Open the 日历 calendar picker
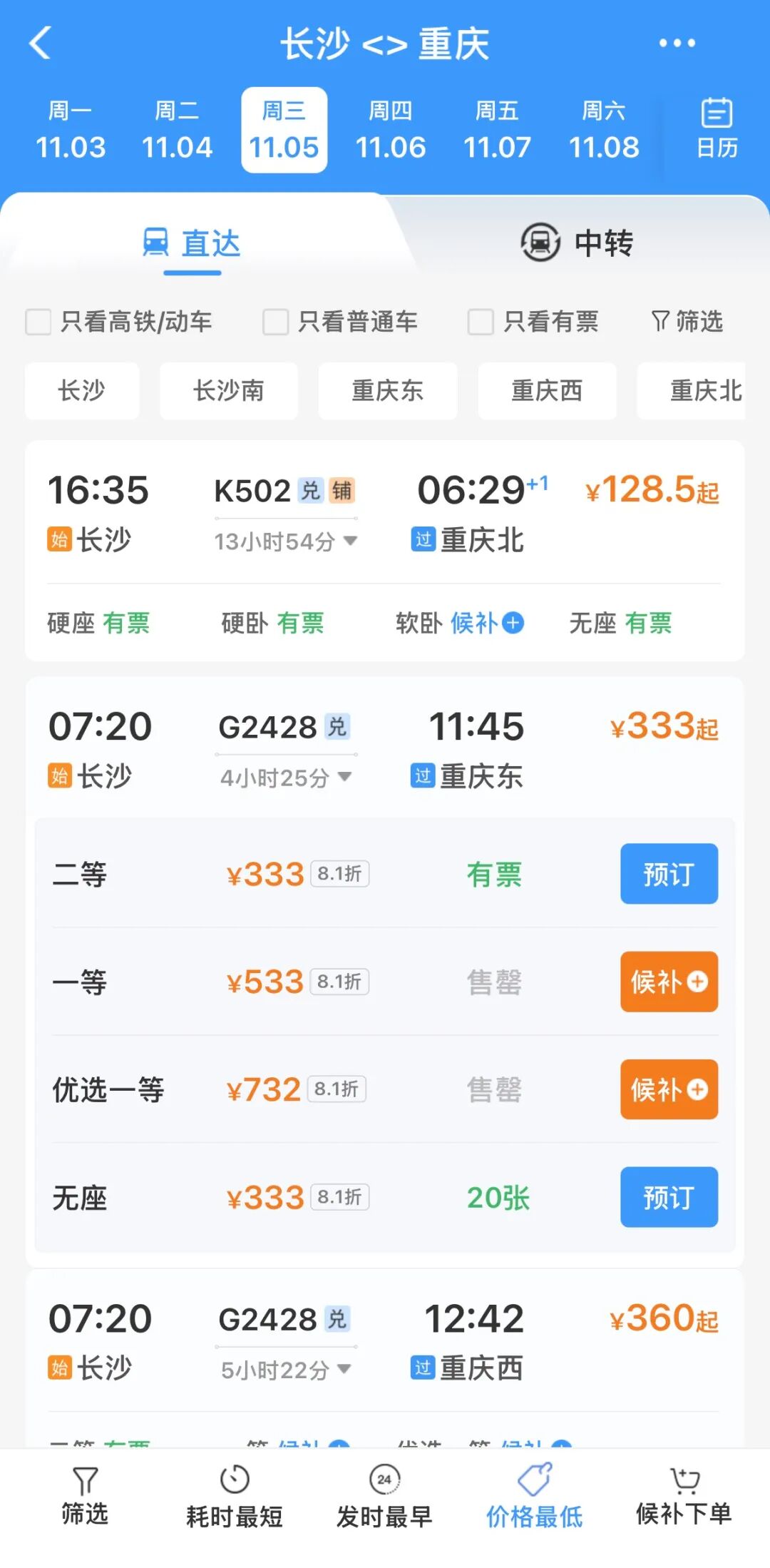This screenshot has width=770, height=1568. tap(716, 129)
